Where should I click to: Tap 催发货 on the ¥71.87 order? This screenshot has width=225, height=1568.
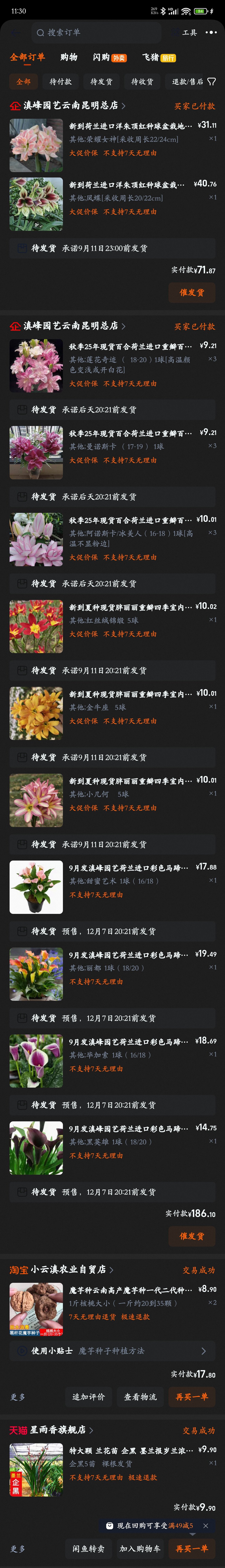[x=191, y=292]
